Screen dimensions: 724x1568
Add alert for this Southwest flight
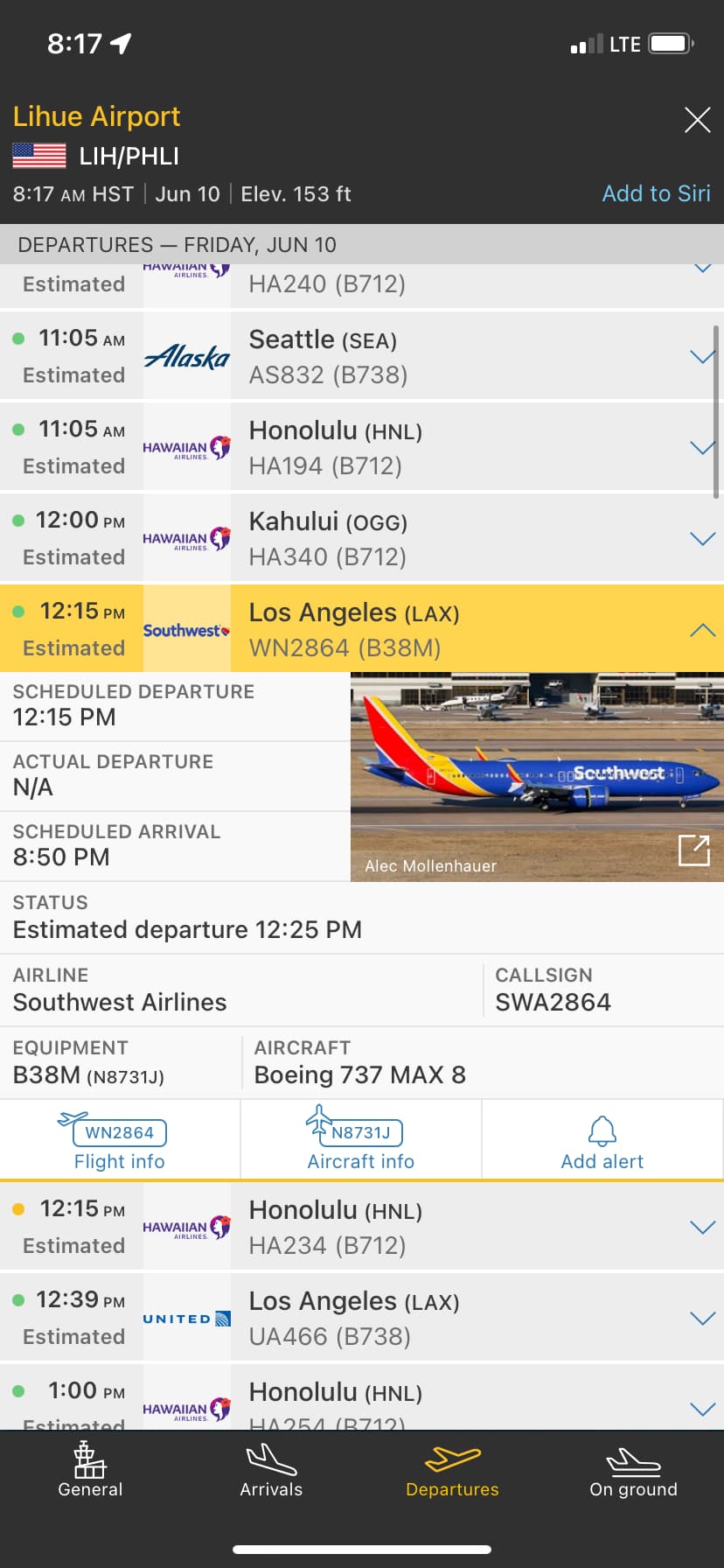pos(602,1142)
